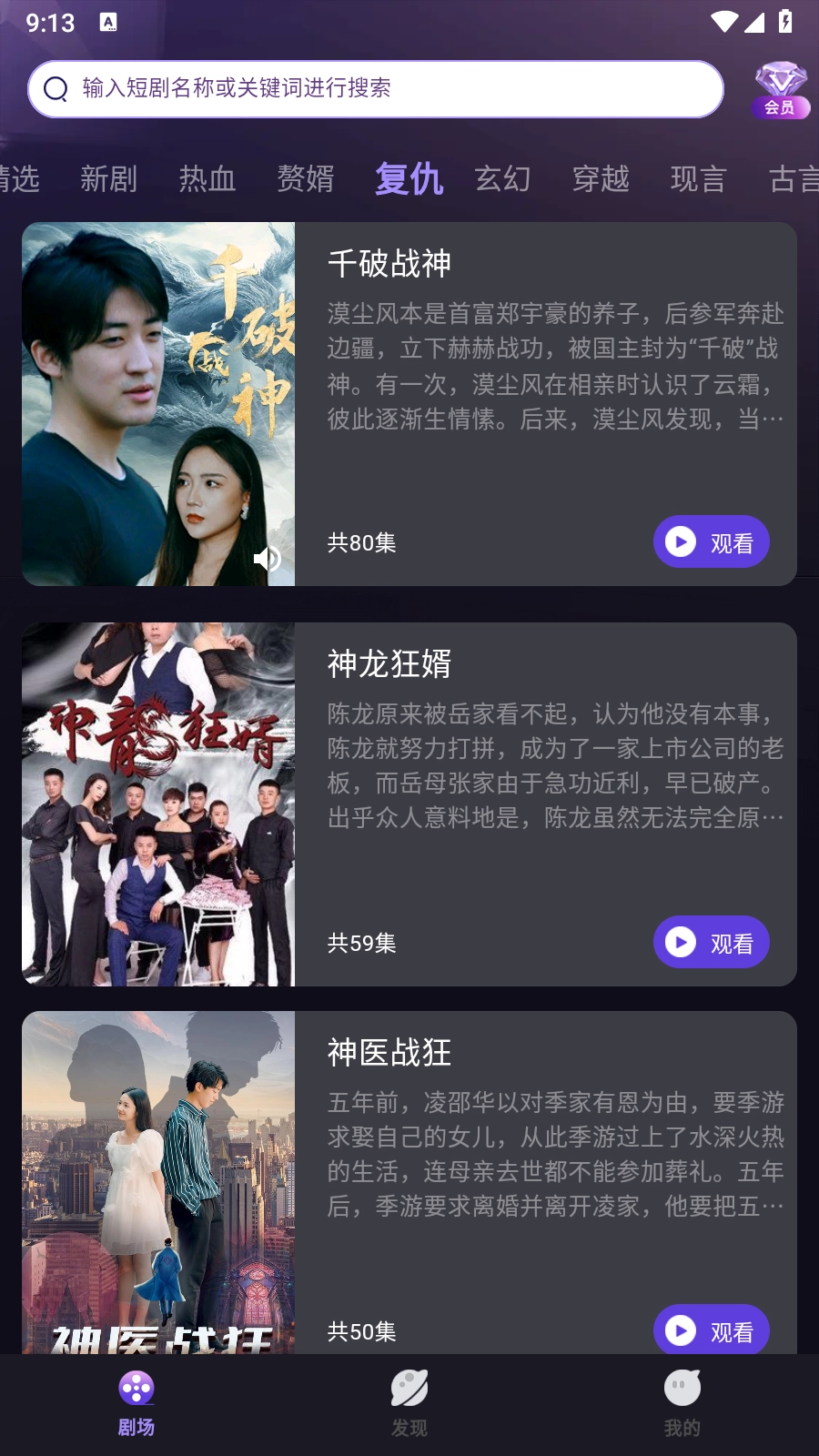This screenshot has height=1456, width=819.
Task: Watch 神医战狂 with the 观看 button
Action: (711, 1330)
